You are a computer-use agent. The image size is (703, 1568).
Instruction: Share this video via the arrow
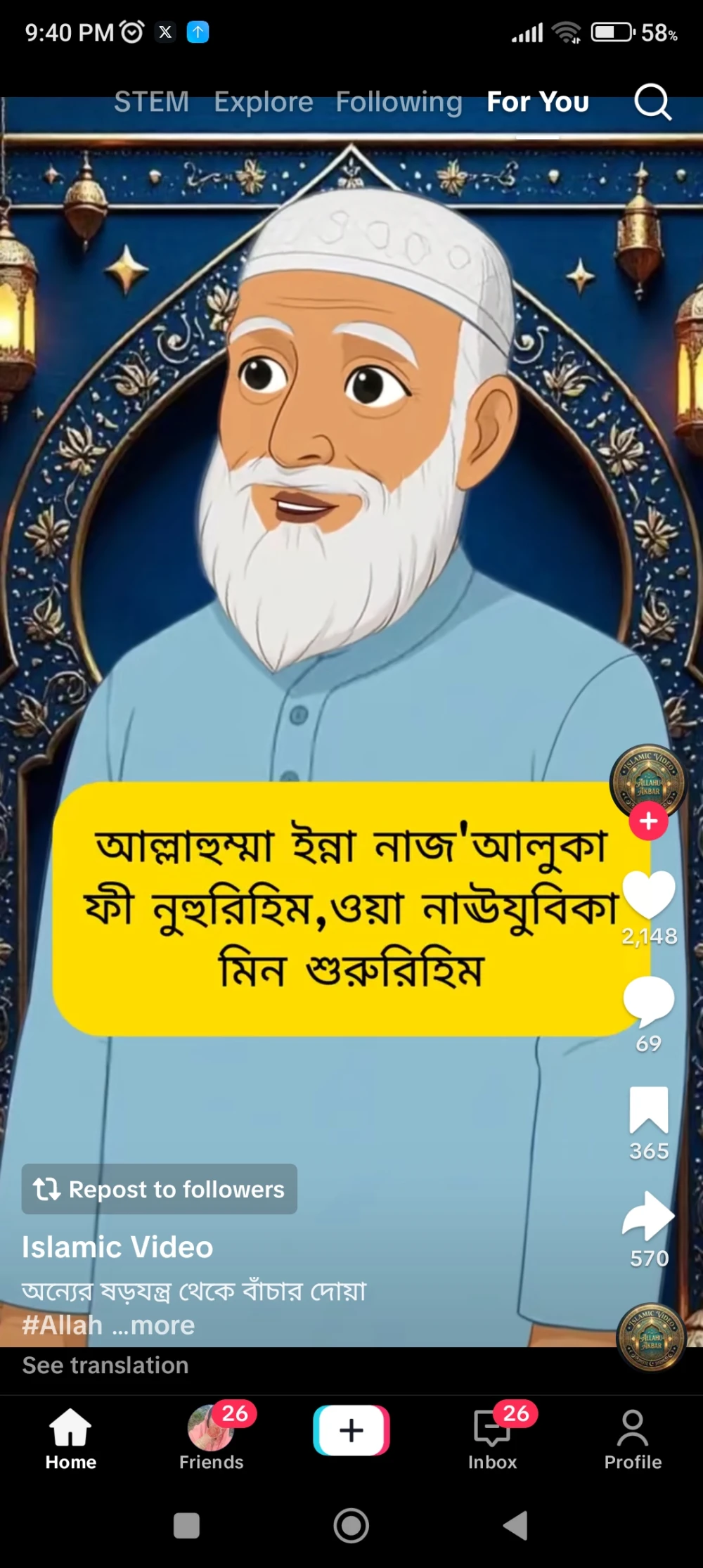(x=649, y=1216)
